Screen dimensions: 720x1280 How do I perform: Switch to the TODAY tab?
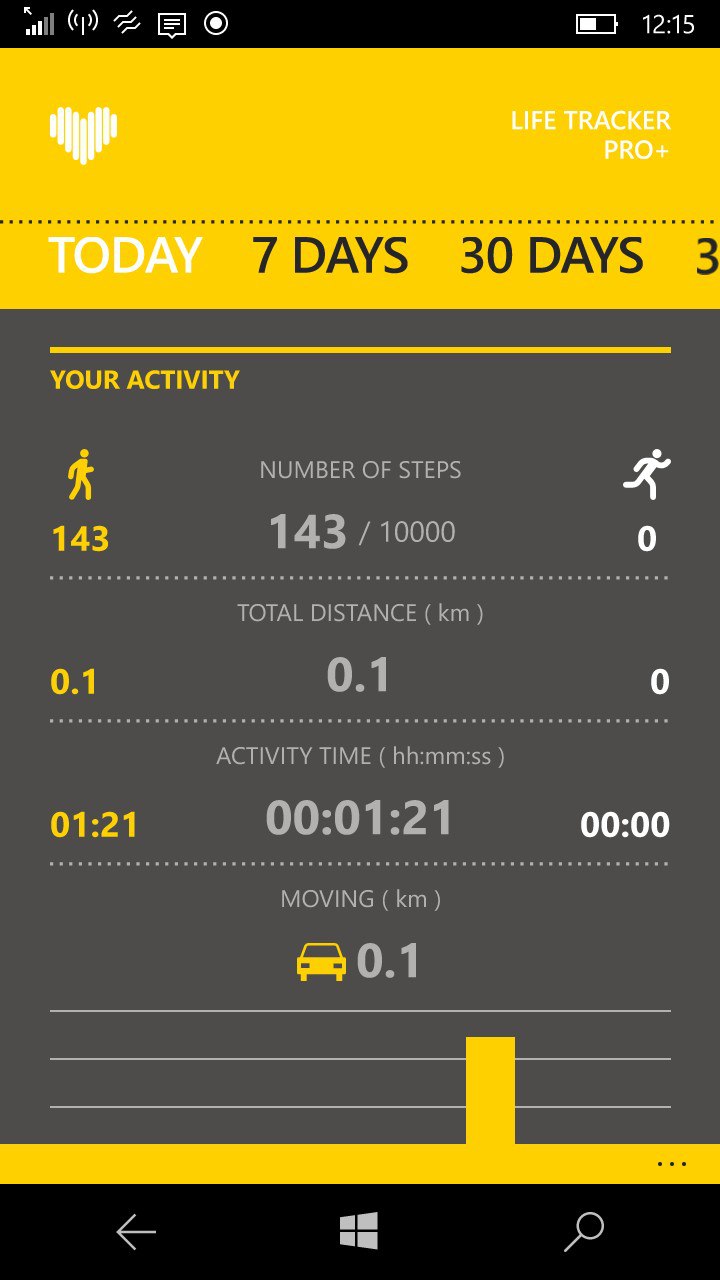(125, 256)
